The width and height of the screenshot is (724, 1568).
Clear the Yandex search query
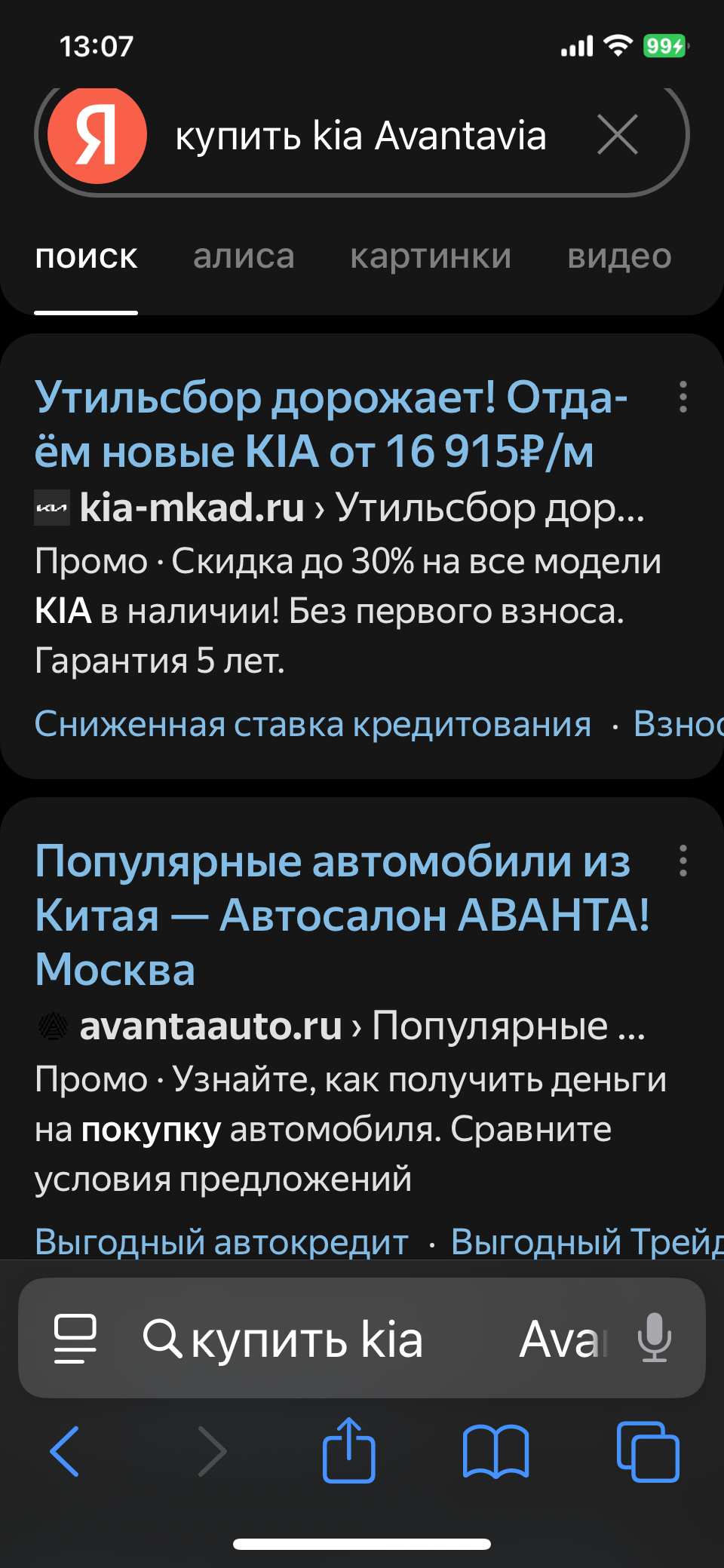coord(618,135)
